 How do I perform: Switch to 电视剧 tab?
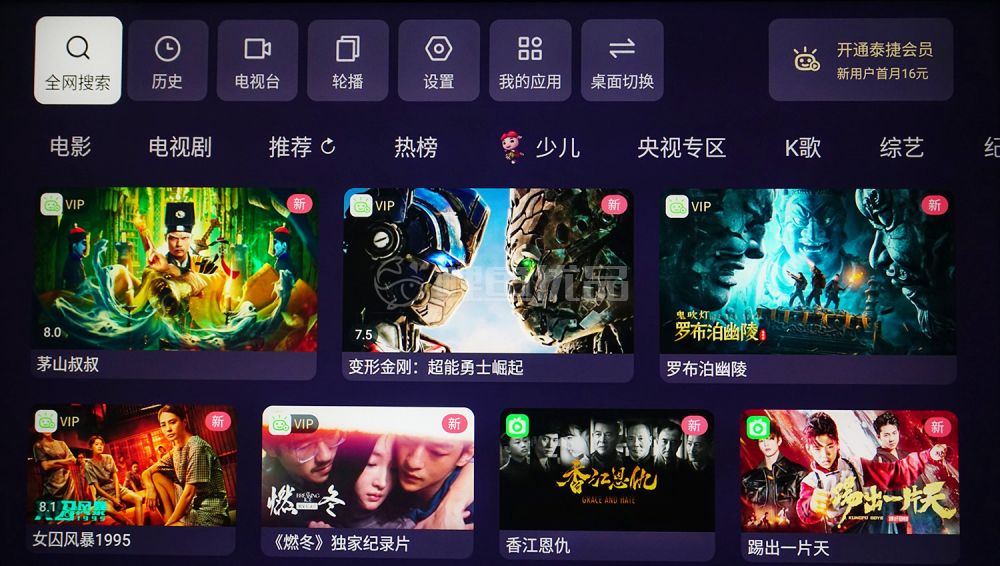click(x=180, y=148)
